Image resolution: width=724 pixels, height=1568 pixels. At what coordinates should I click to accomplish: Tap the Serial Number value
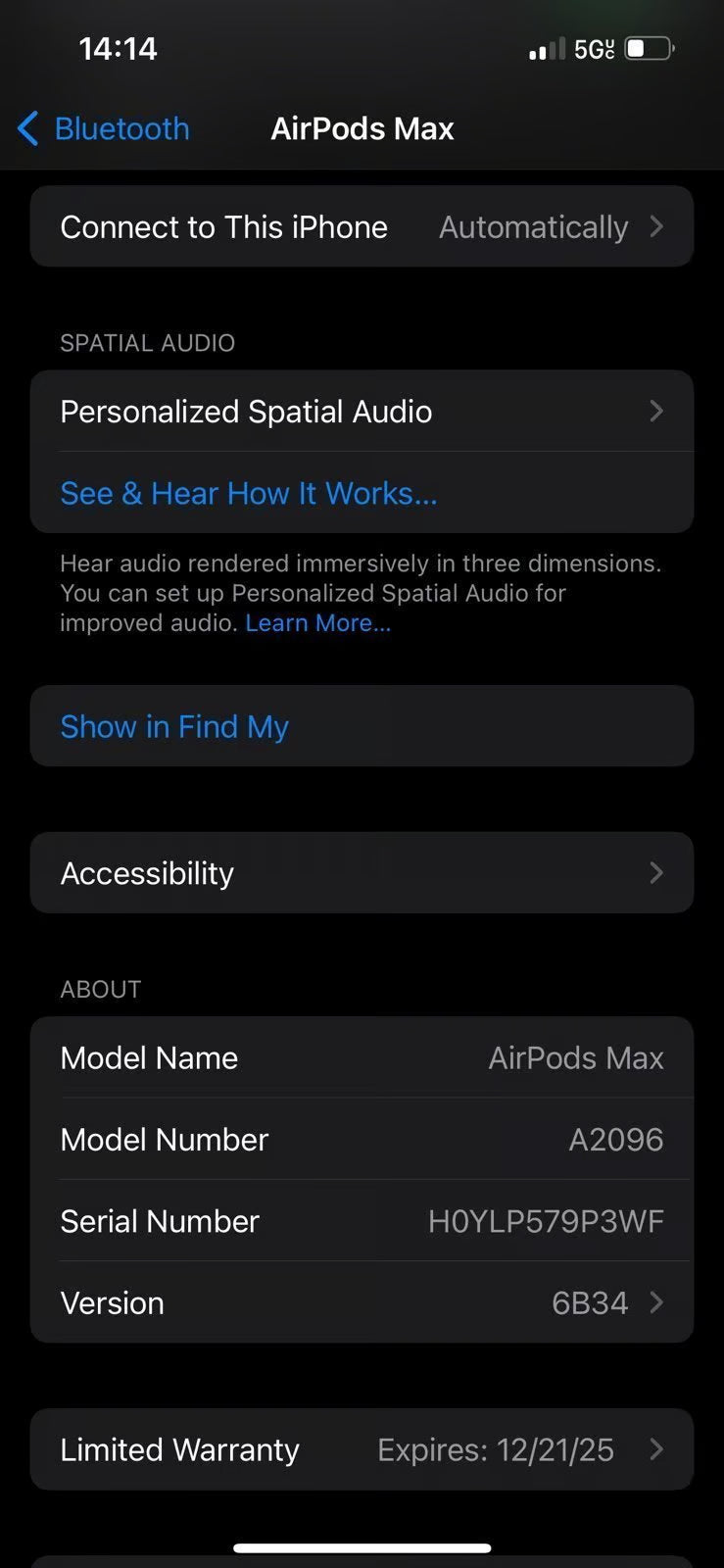(x=546, y=1221)
